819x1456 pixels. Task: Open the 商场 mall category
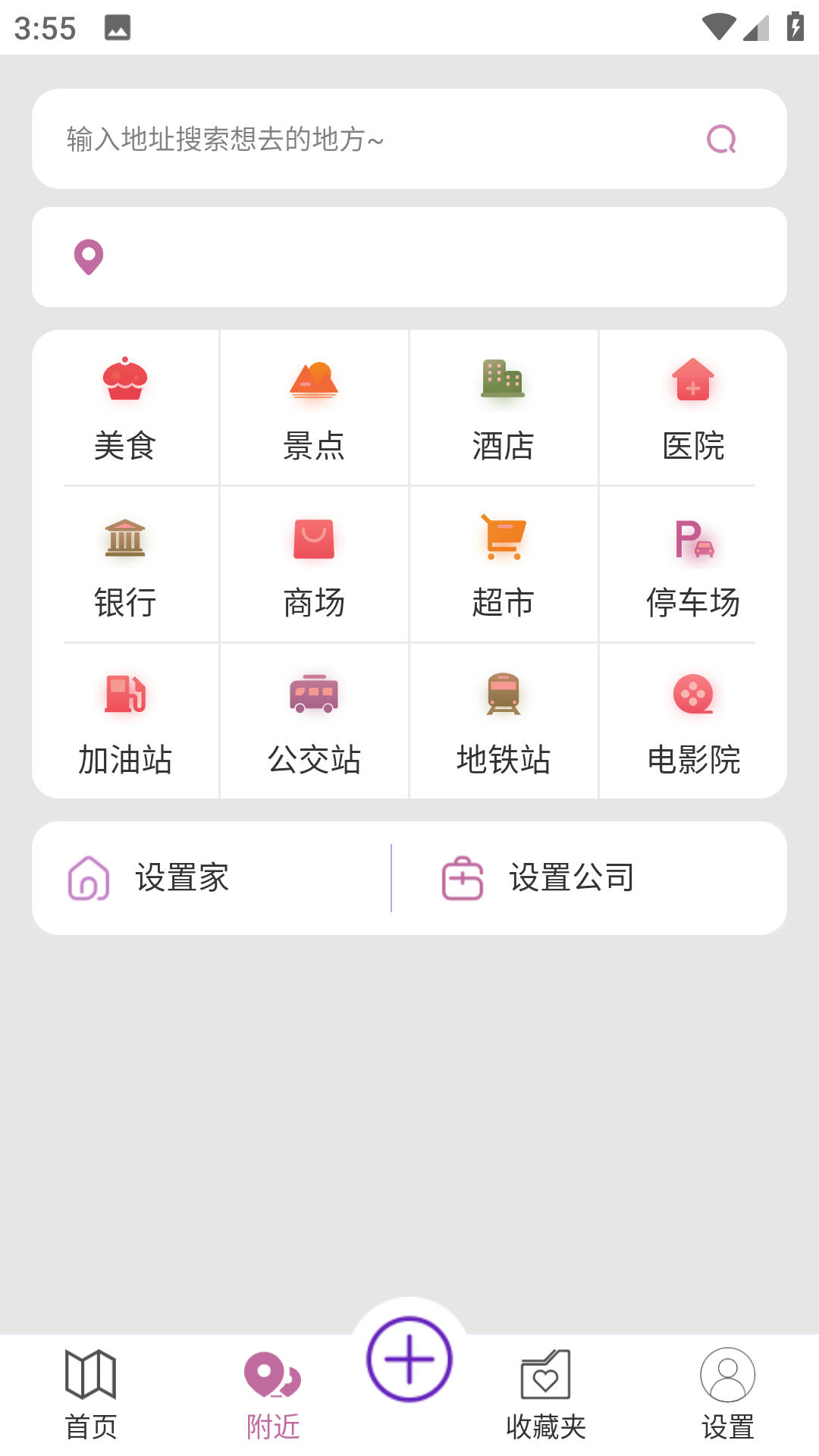(x=314, y=566)
